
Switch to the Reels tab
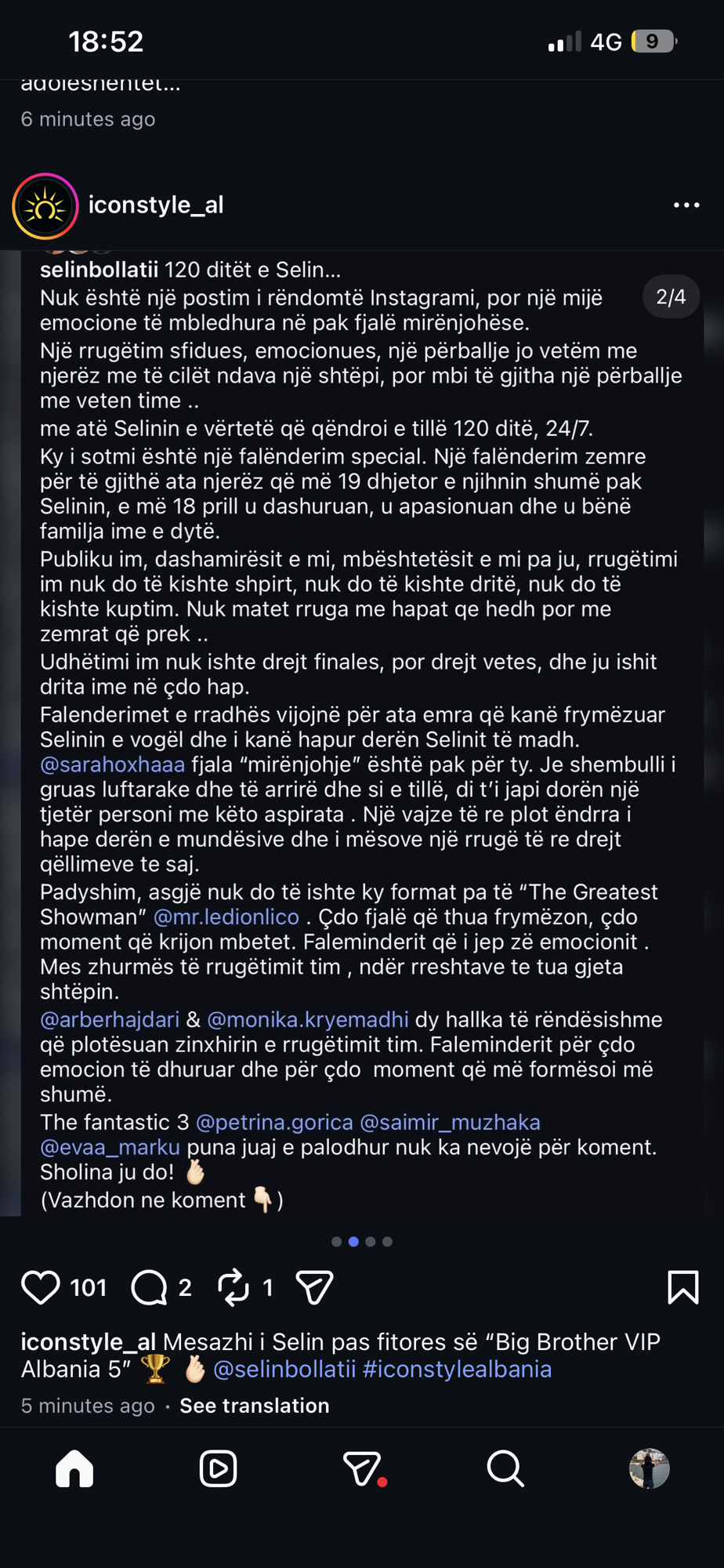click(x=218, y=1468)
